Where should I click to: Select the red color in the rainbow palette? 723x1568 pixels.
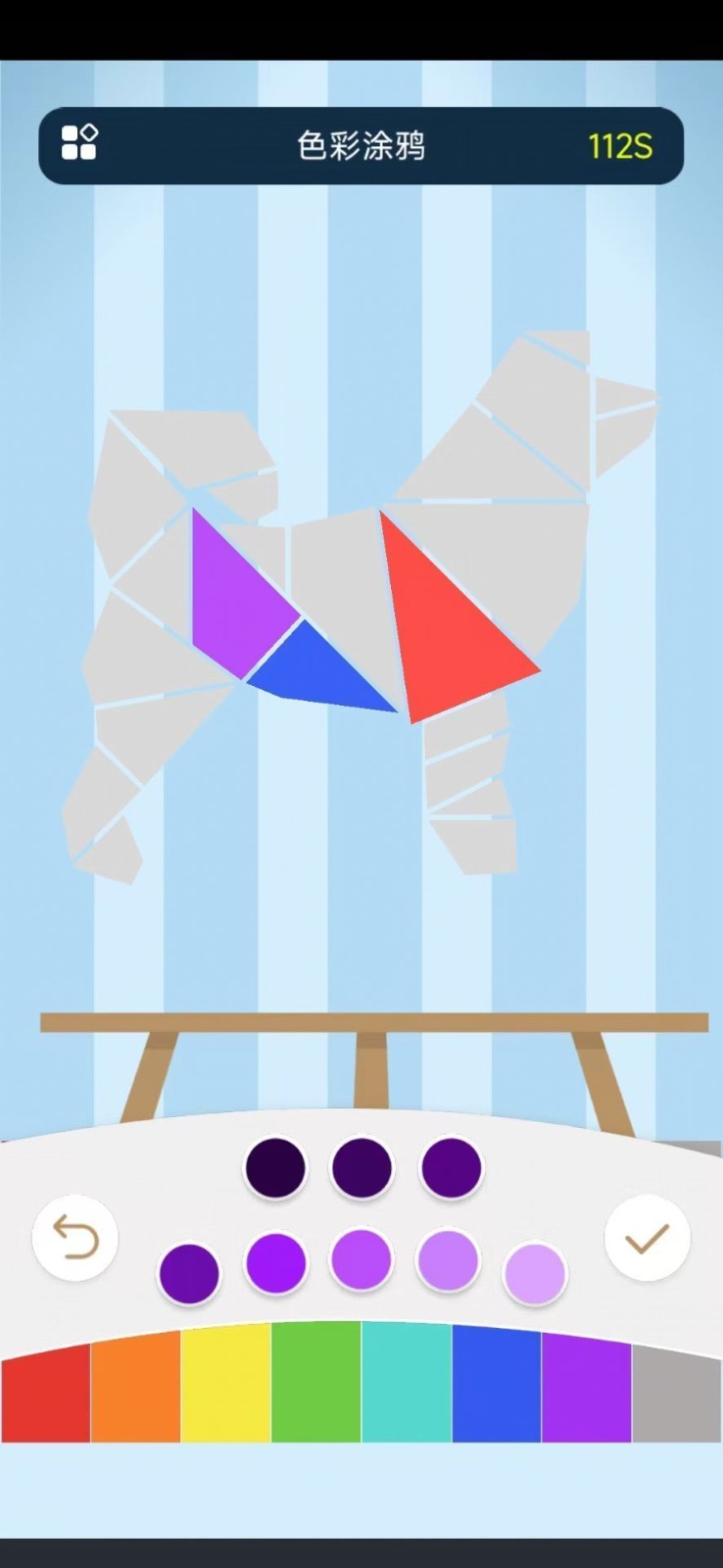tap(45, 1394)
